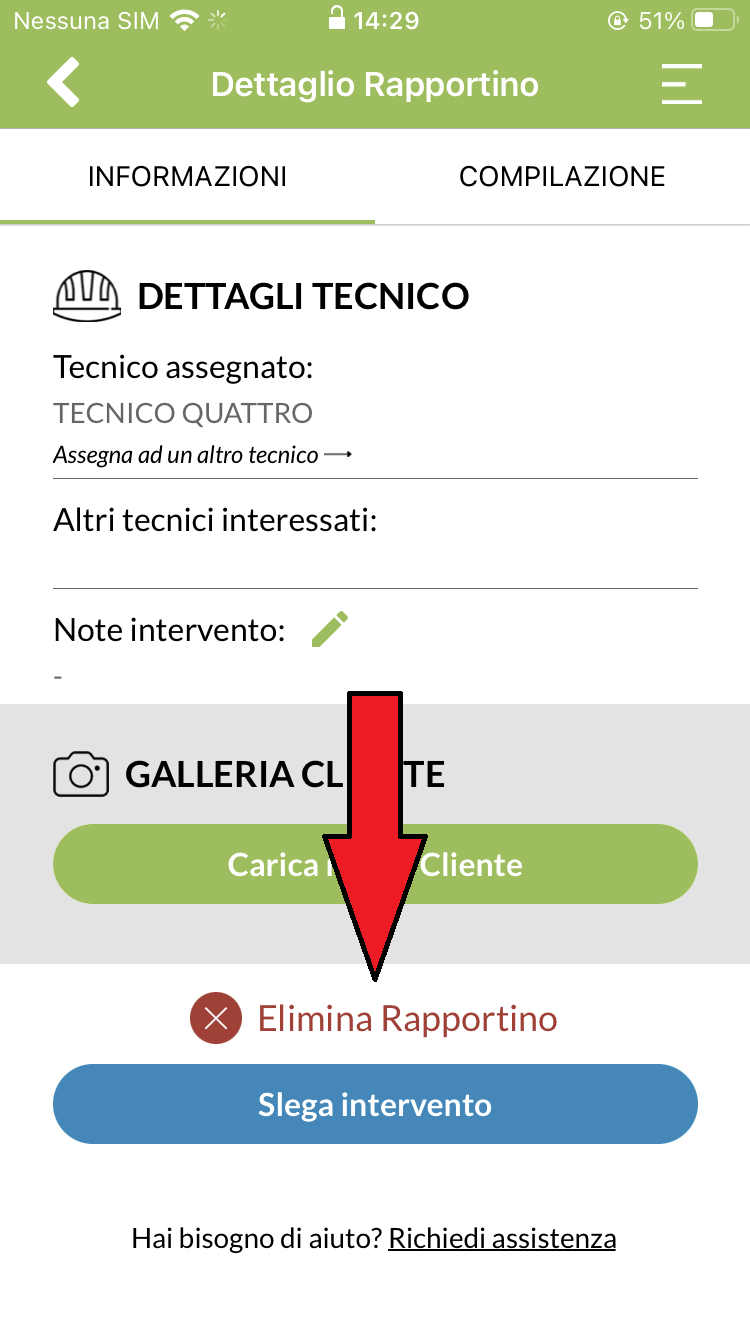The width and height of the screenshot is (750, 1334).
Task: Tap the green Carica button in Galleria Cliente
Action: [x=375, y=864]
